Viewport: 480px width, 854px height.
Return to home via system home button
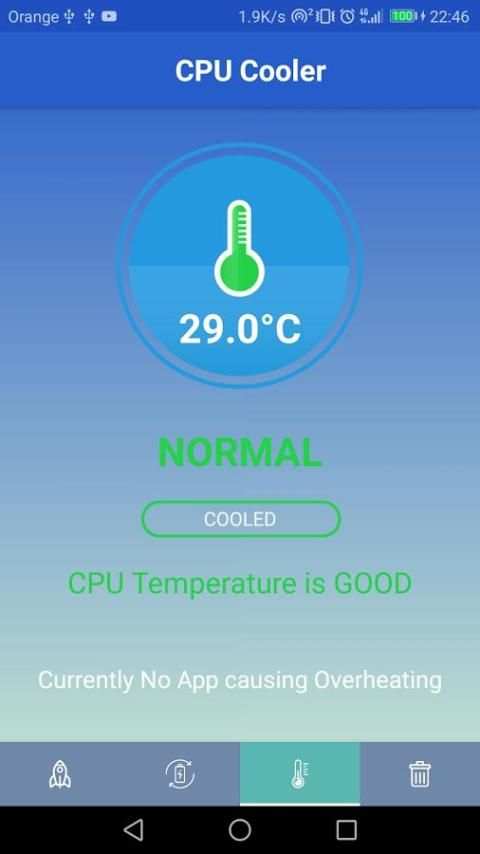240,830
